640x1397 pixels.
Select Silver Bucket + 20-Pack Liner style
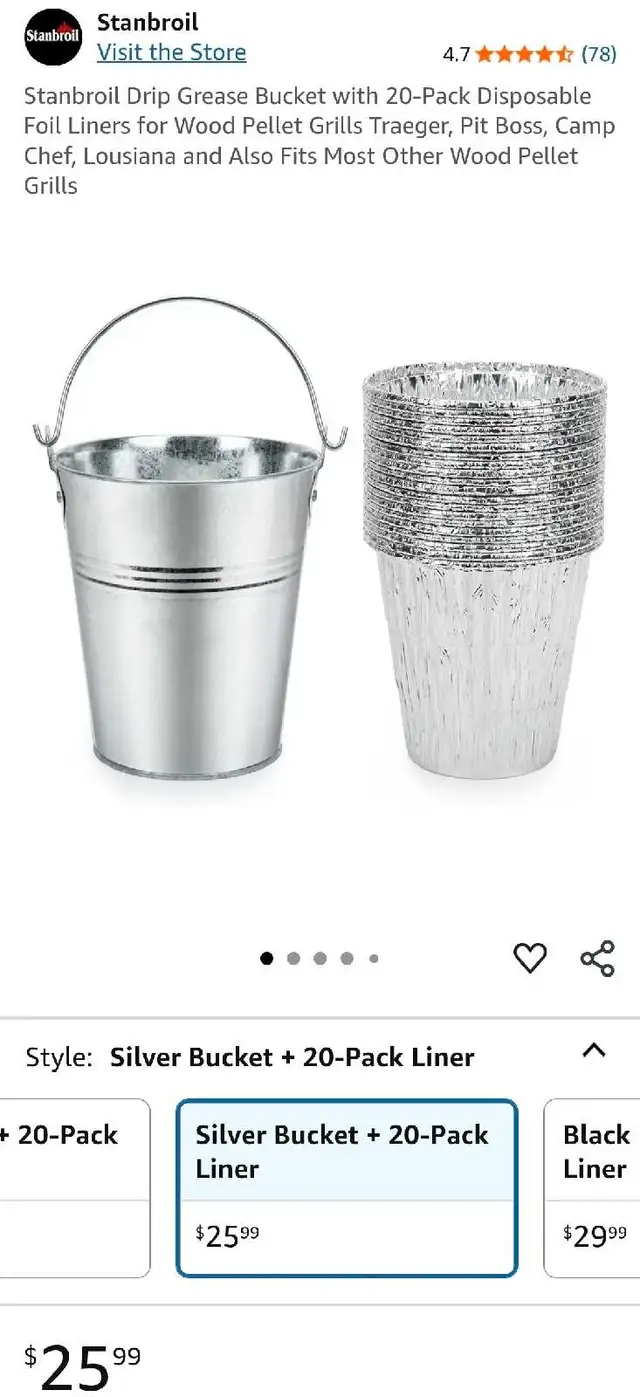coord(347,1188)
